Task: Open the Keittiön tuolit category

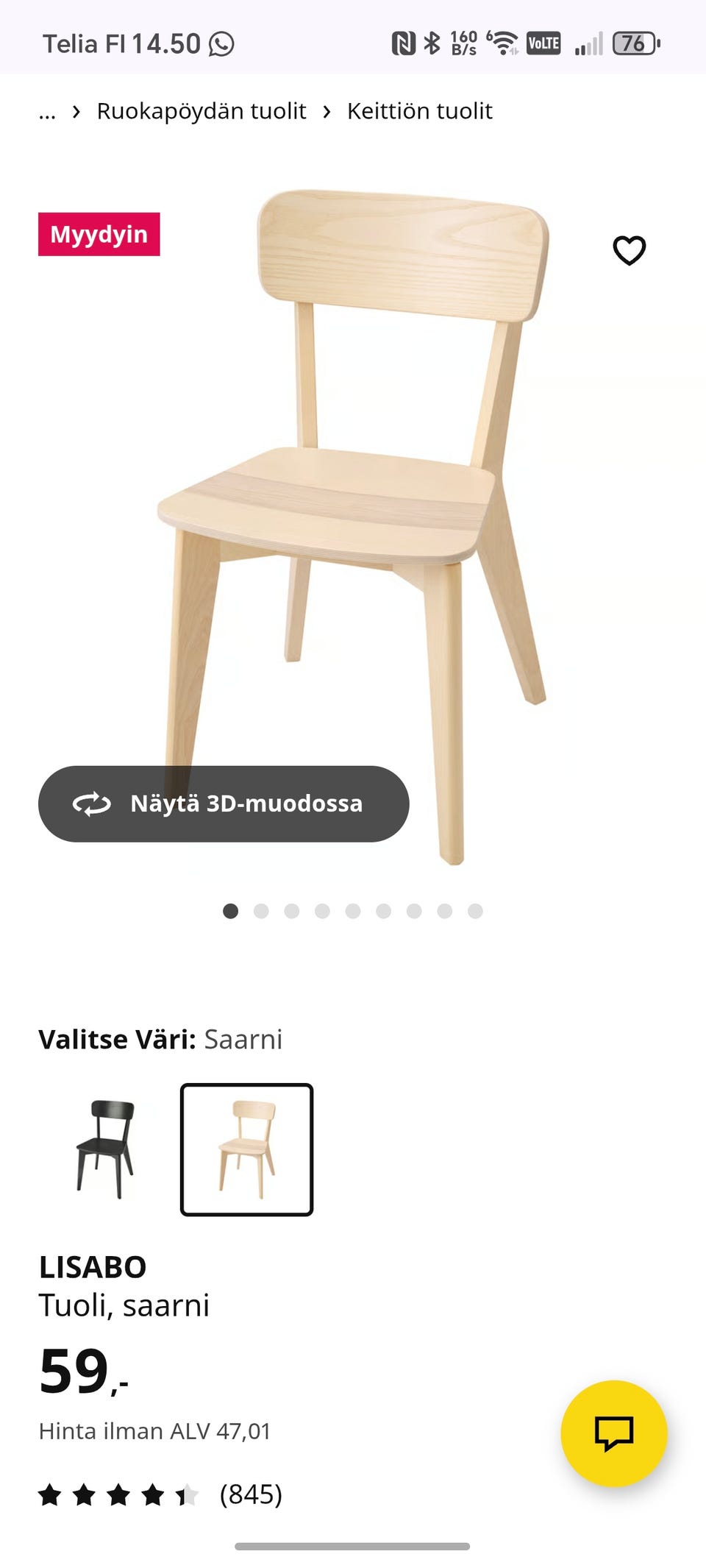Action: pyautogui.click(x=420, y=111)
